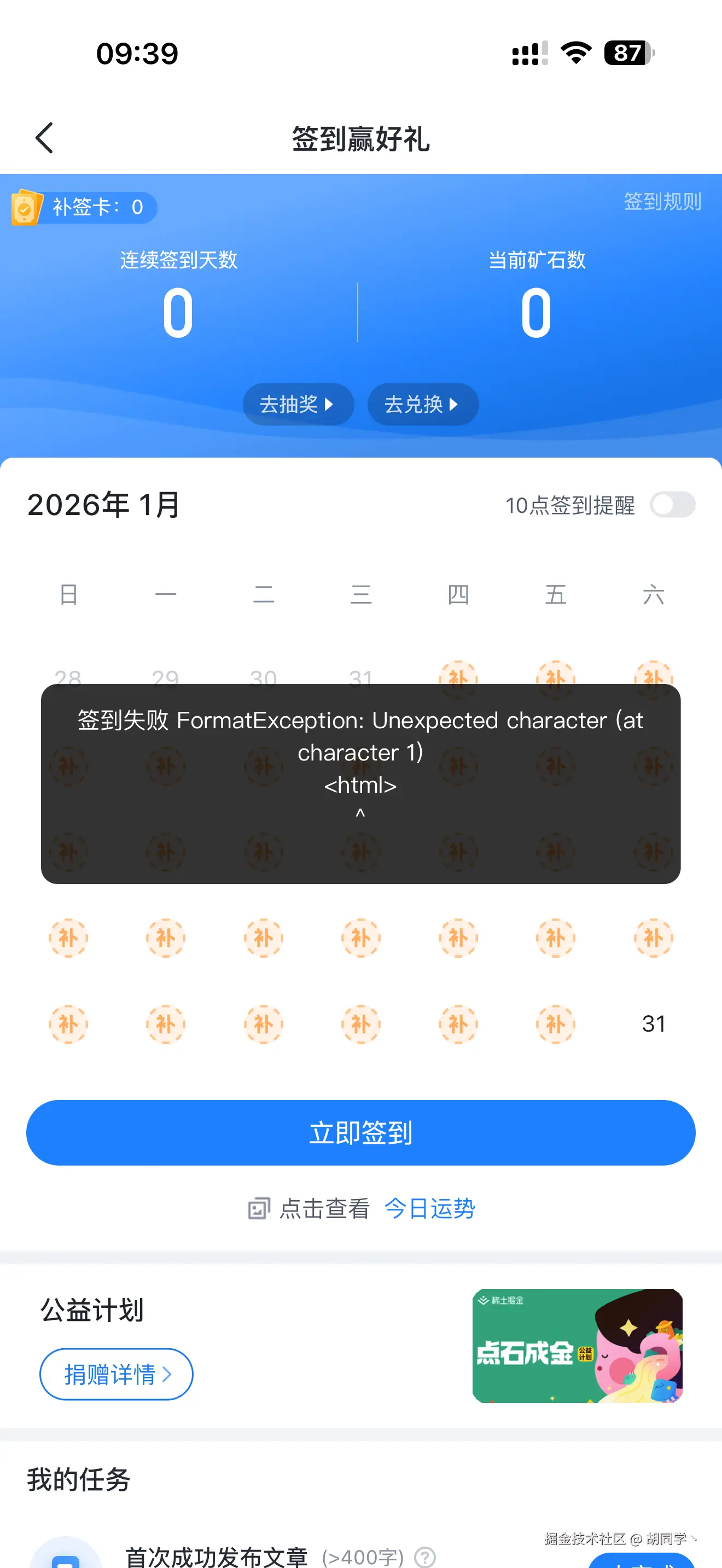Tap the 补 icon in the Saturday column top row

[x=653, y=677]
